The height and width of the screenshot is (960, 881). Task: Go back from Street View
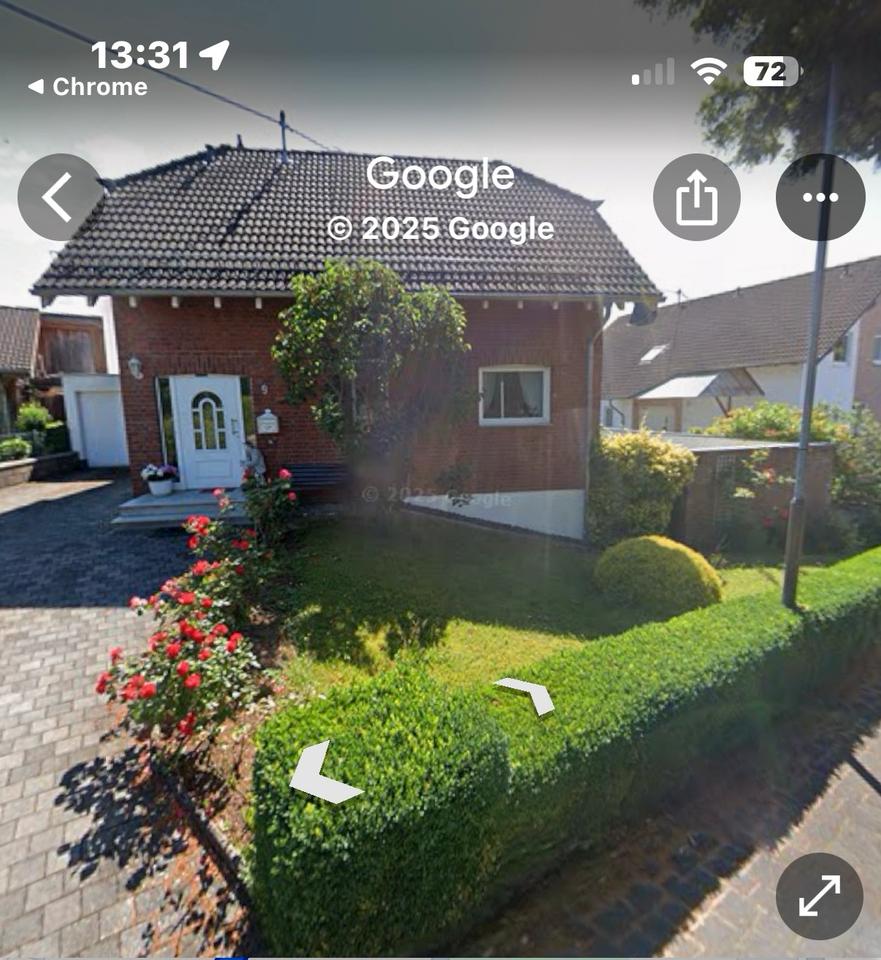coord(61,197)
